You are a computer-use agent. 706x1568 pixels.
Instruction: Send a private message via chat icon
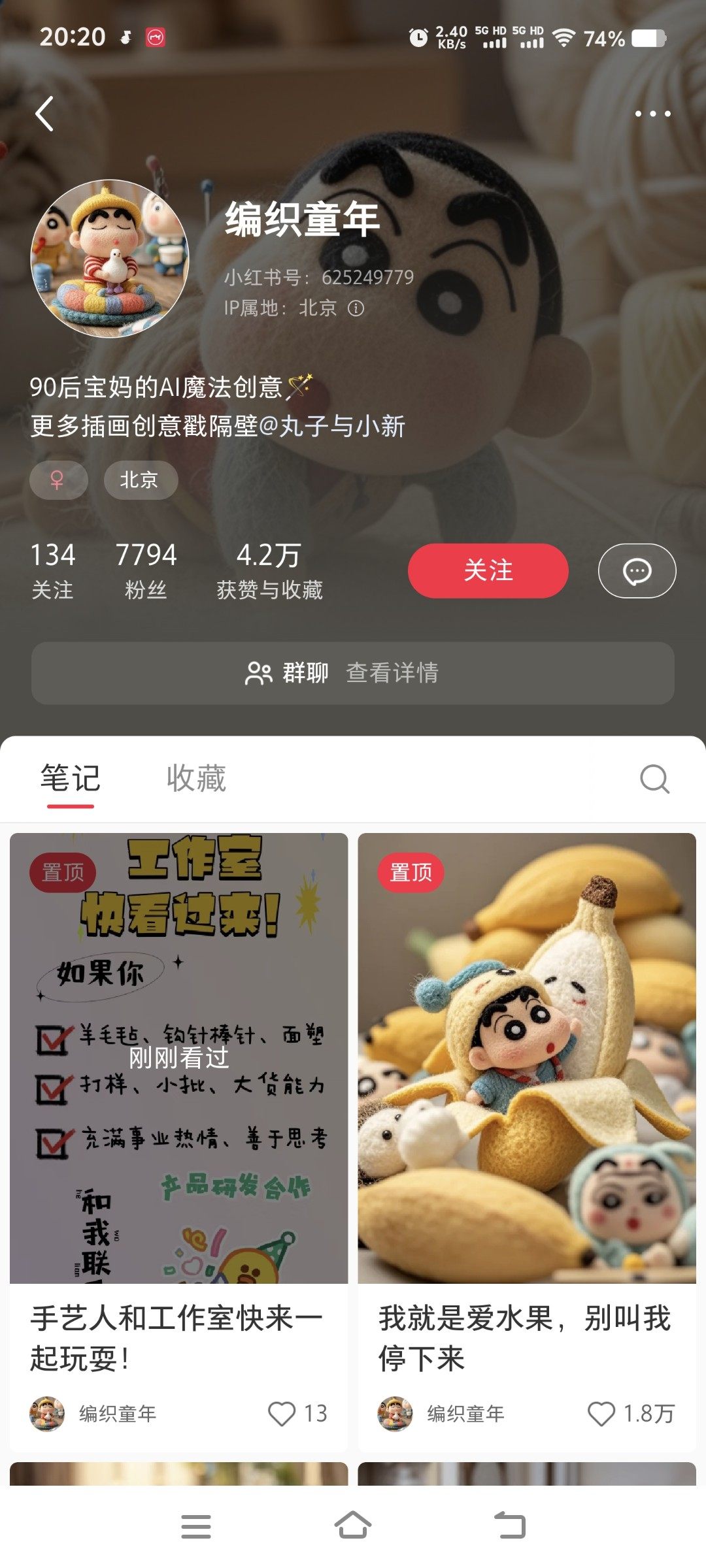click(637, 570)
